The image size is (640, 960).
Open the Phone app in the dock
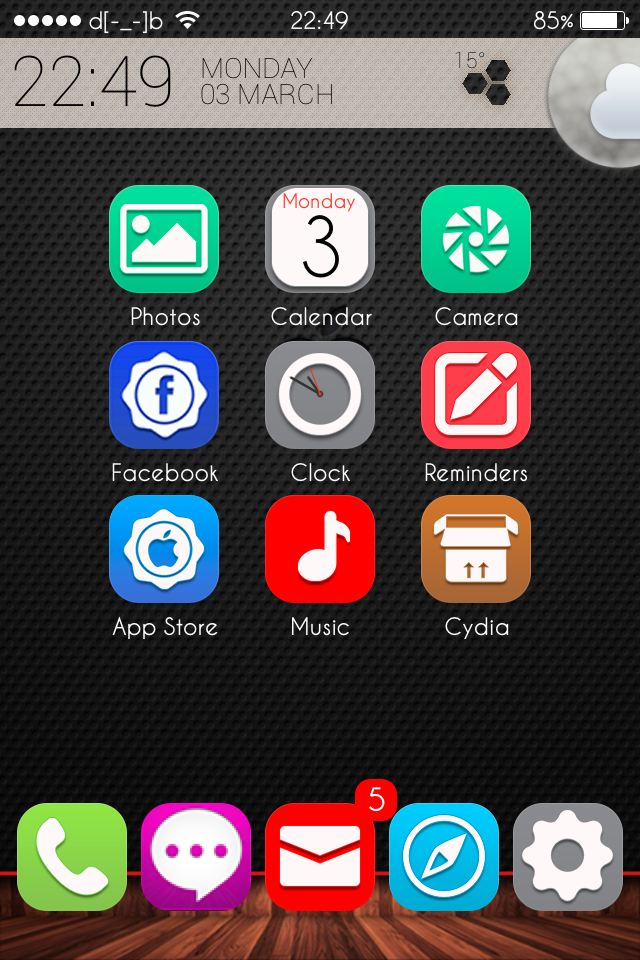click(x=72, y=857)
